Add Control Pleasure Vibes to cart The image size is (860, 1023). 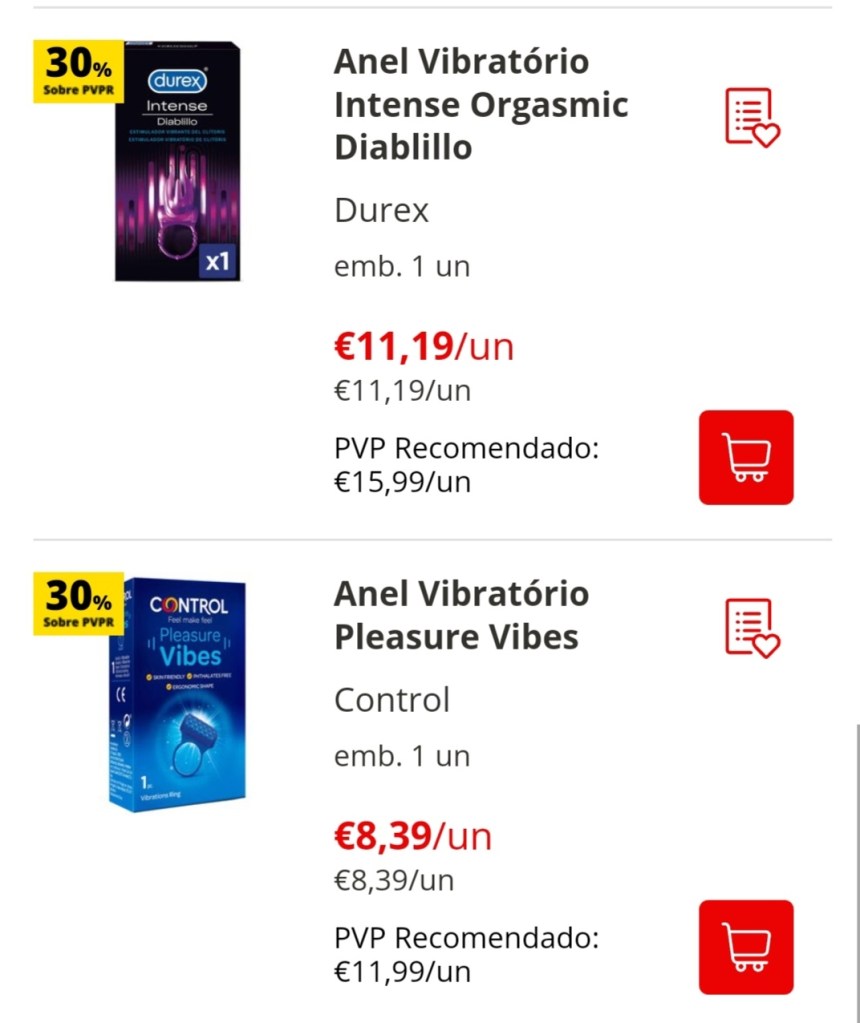pyautogui.click(x=745, y=946)
